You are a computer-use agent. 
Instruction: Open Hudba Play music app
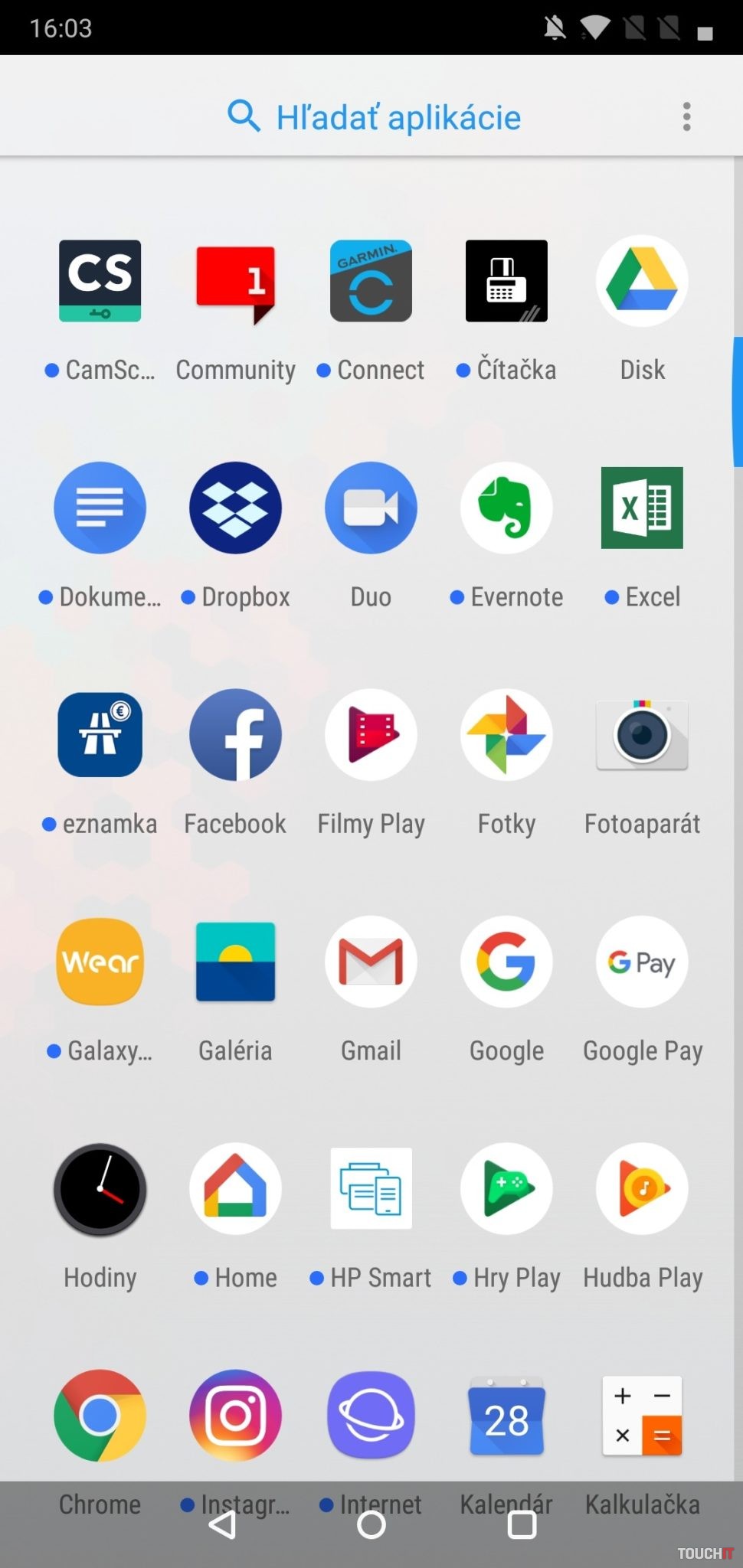click(x=642, y=1189)
